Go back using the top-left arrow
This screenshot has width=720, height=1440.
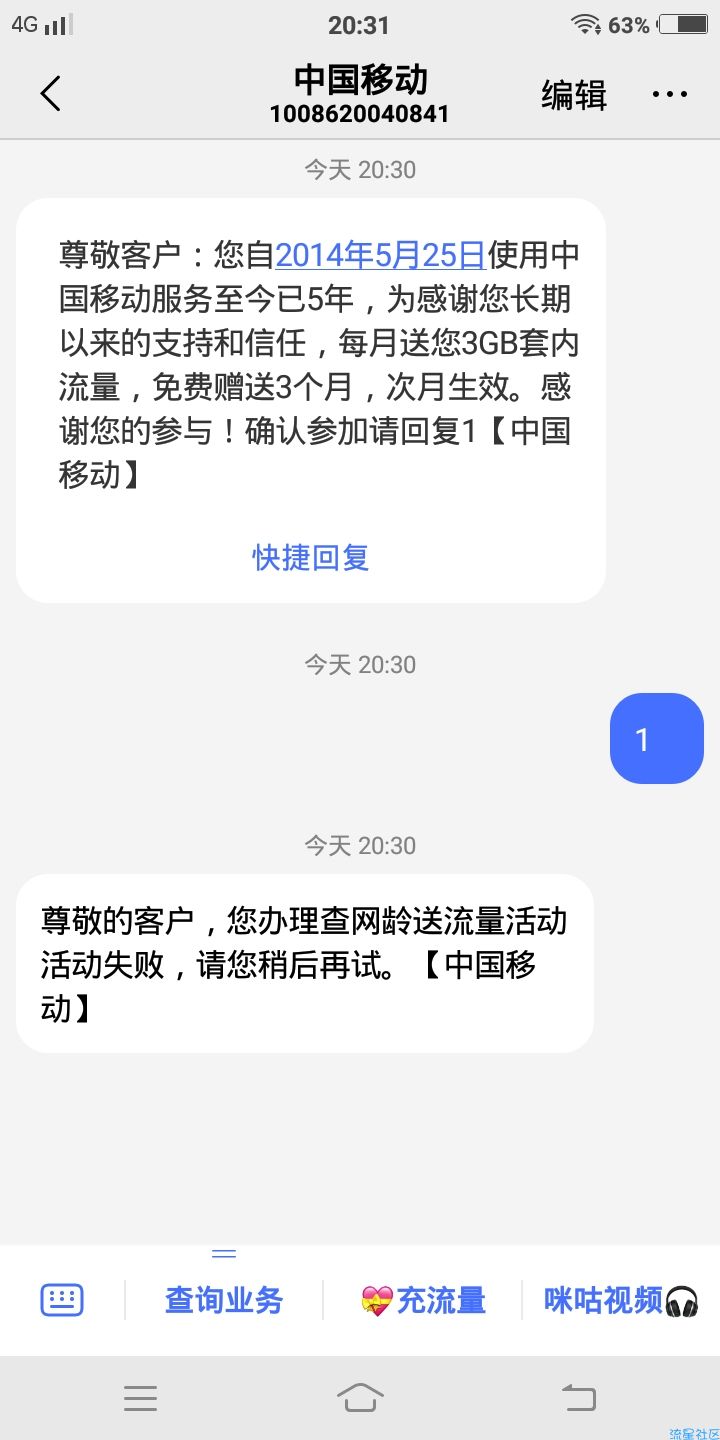coord(51,94)
